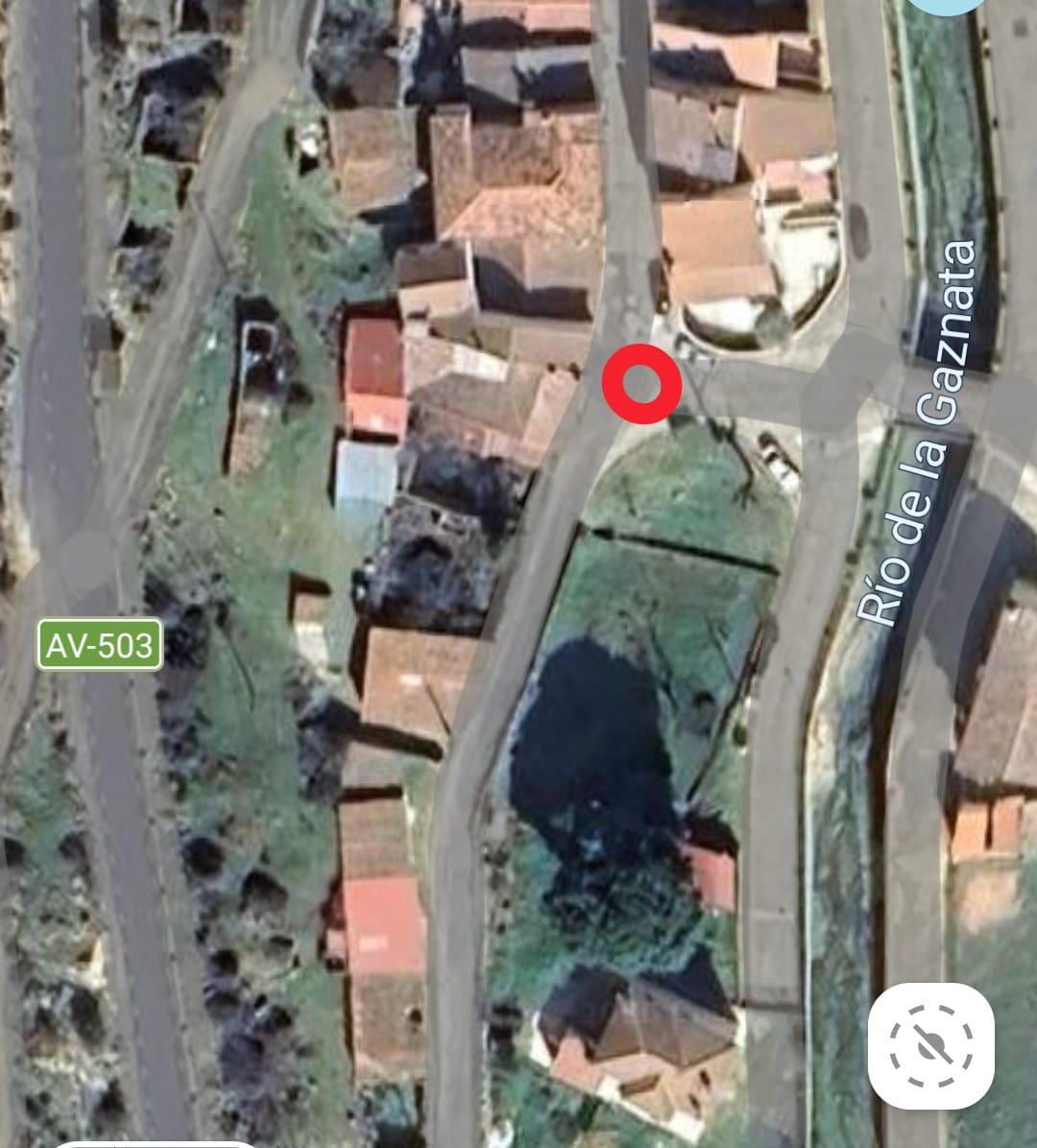Tap the my-location button with crossed-out dot
This screenshot has width=1037, height=1148.
click(x=930, y=1045)
